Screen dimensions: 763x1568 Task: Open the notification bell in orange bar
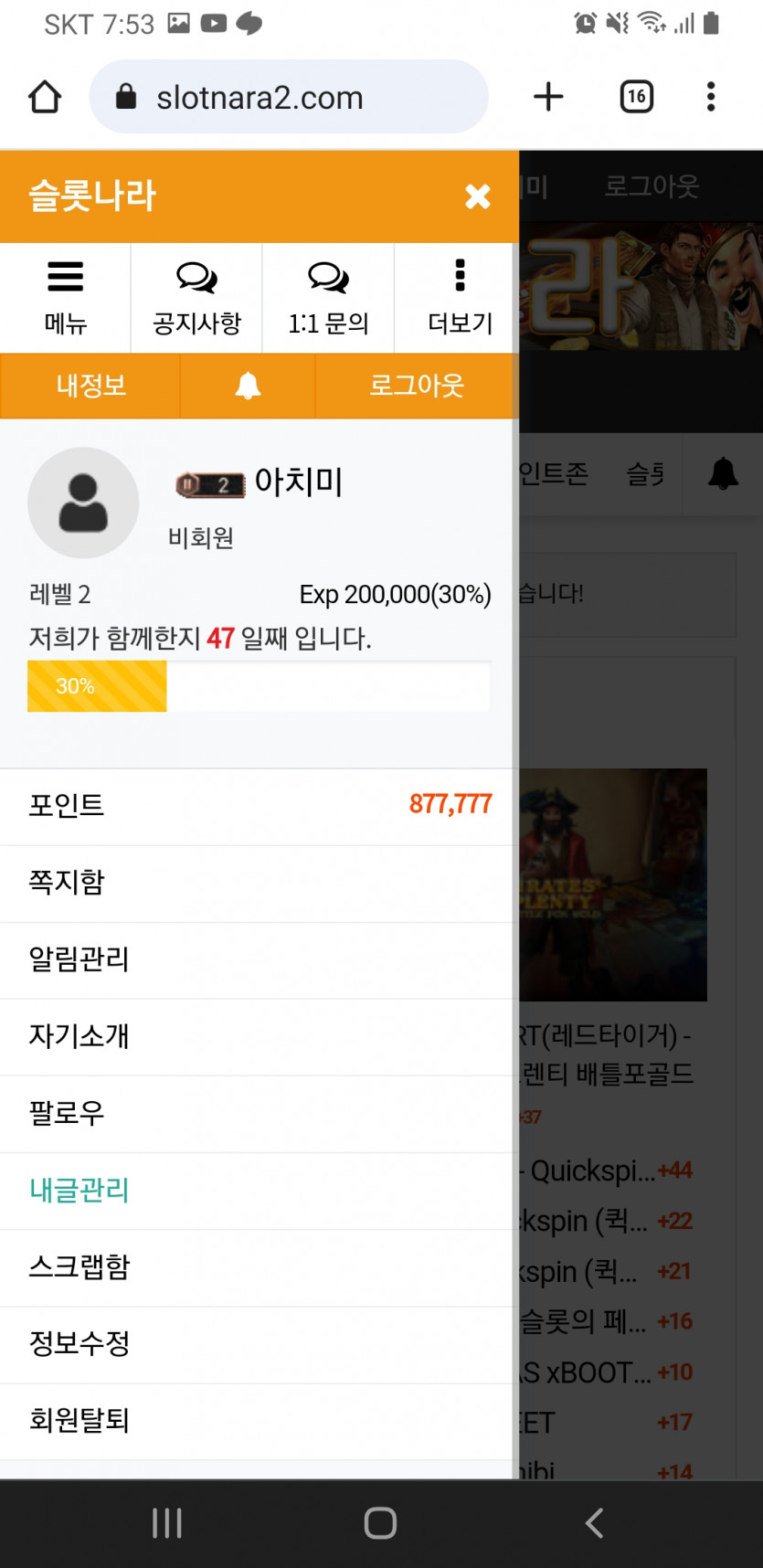tap(248, 386)
